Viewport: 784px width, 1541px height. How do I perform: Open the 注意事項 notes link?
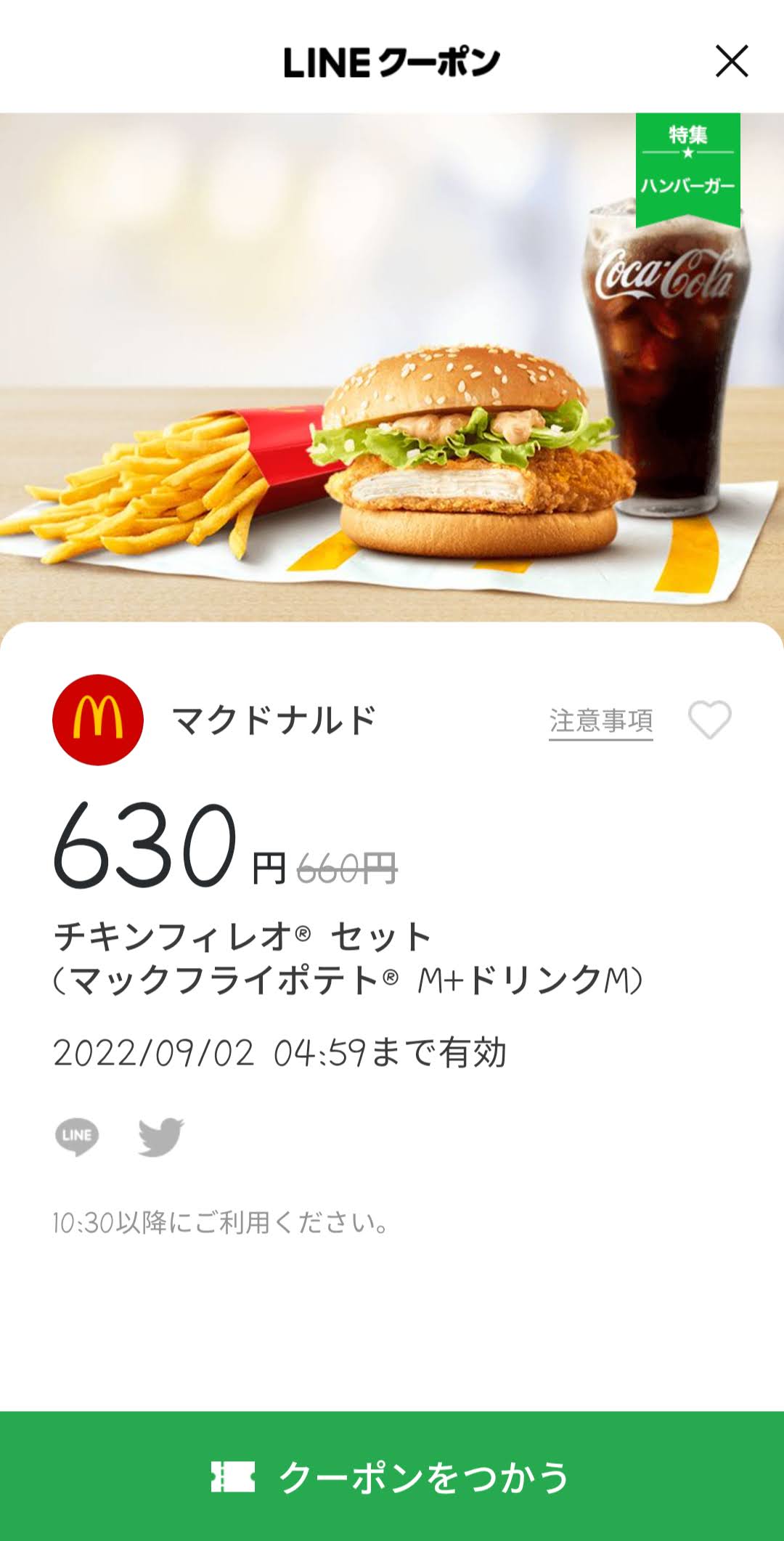click(x=600, y=721)
